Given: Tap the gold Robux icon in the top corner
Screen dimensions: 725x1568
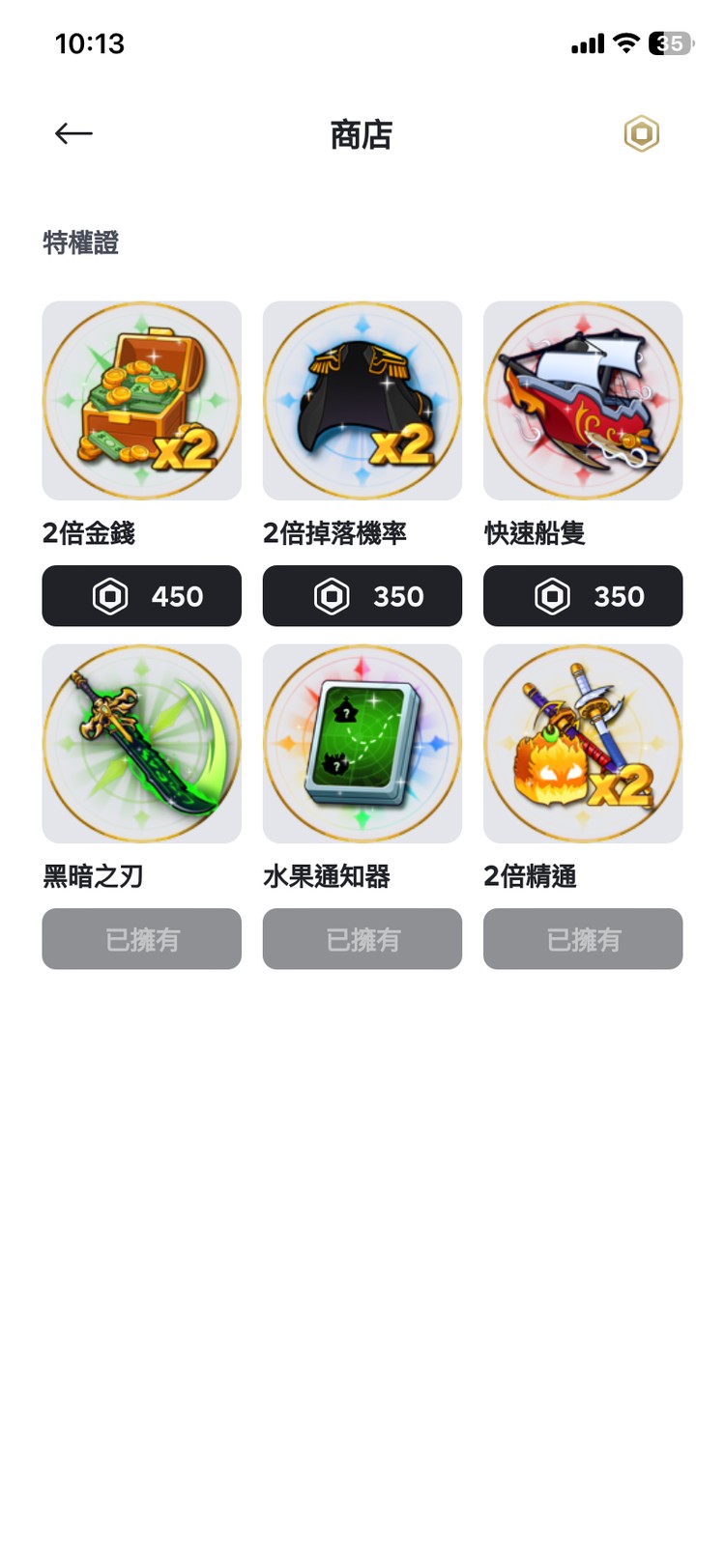Looking at the screenshot, I should [641, 133].
